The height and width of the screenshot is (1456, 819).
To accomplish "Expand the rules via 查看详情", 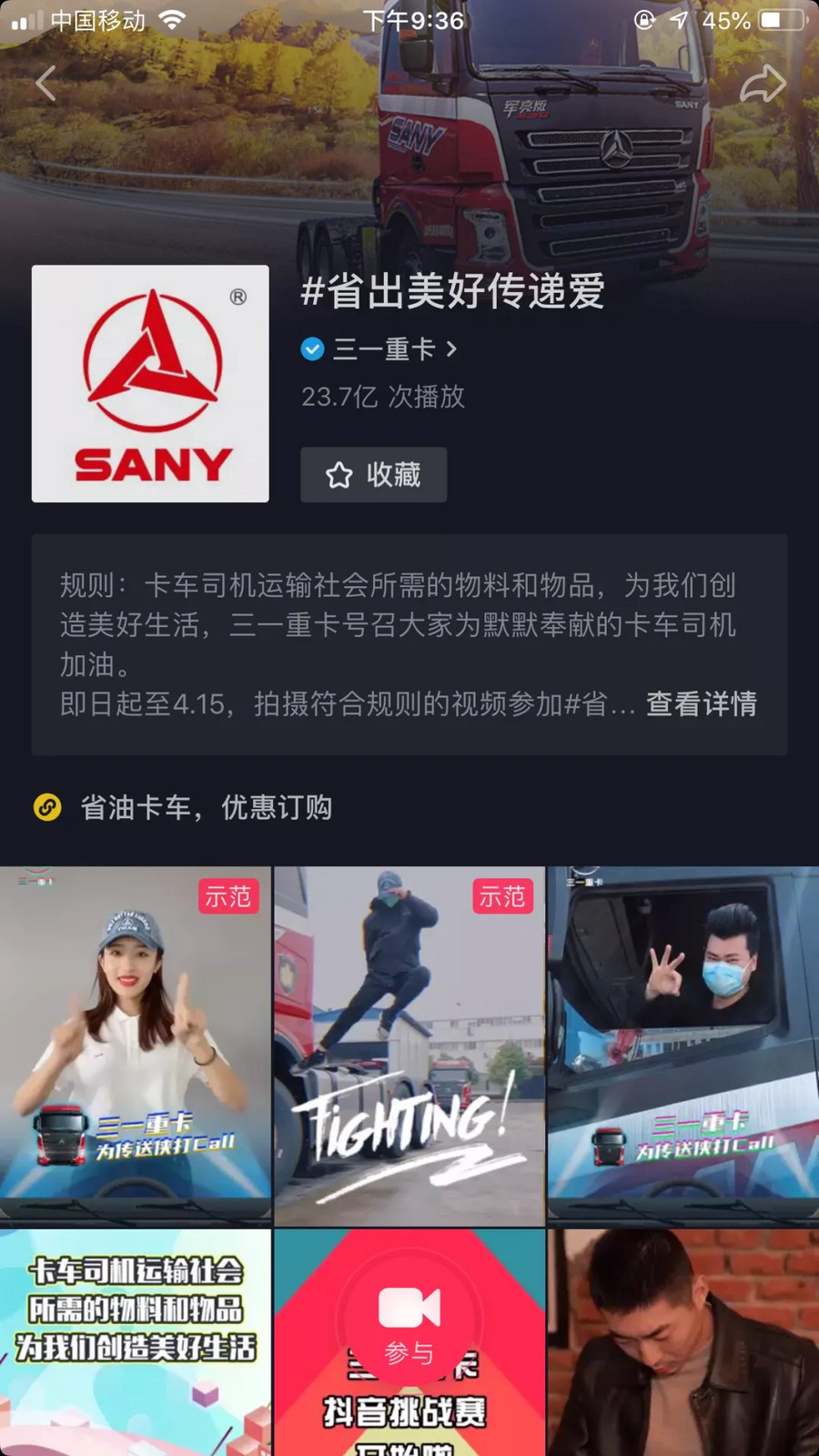I will tap(701, 703).
